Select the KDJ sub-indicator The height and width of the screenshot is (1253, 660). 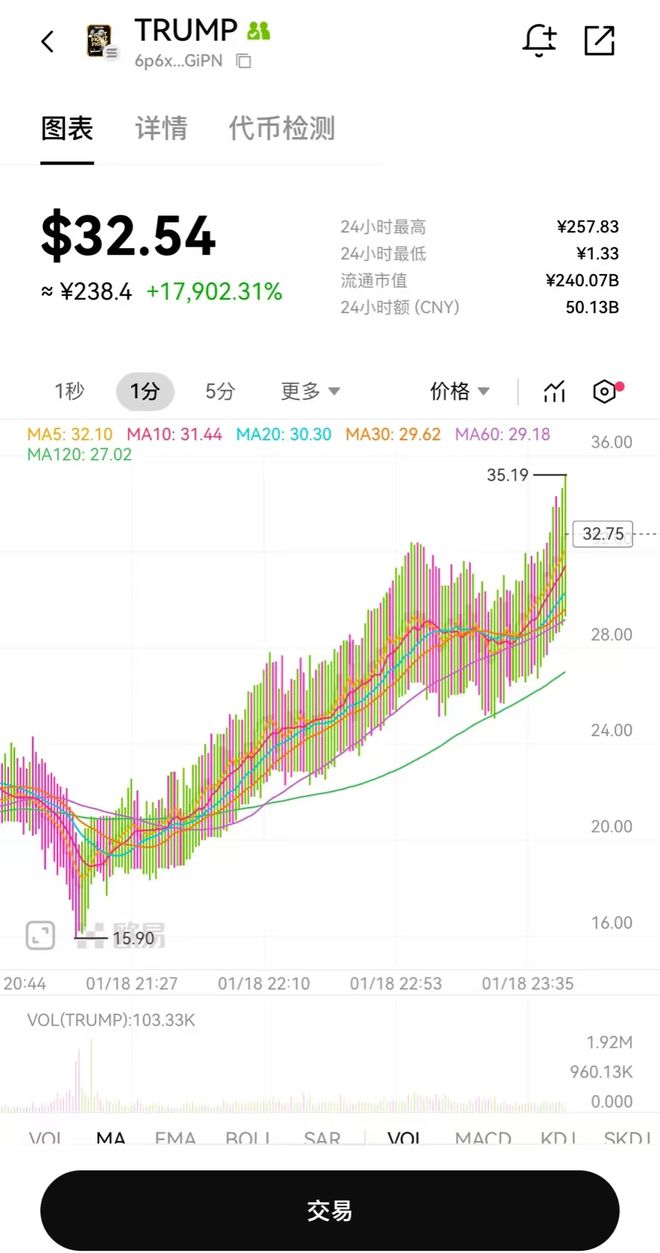point(558,1139)
